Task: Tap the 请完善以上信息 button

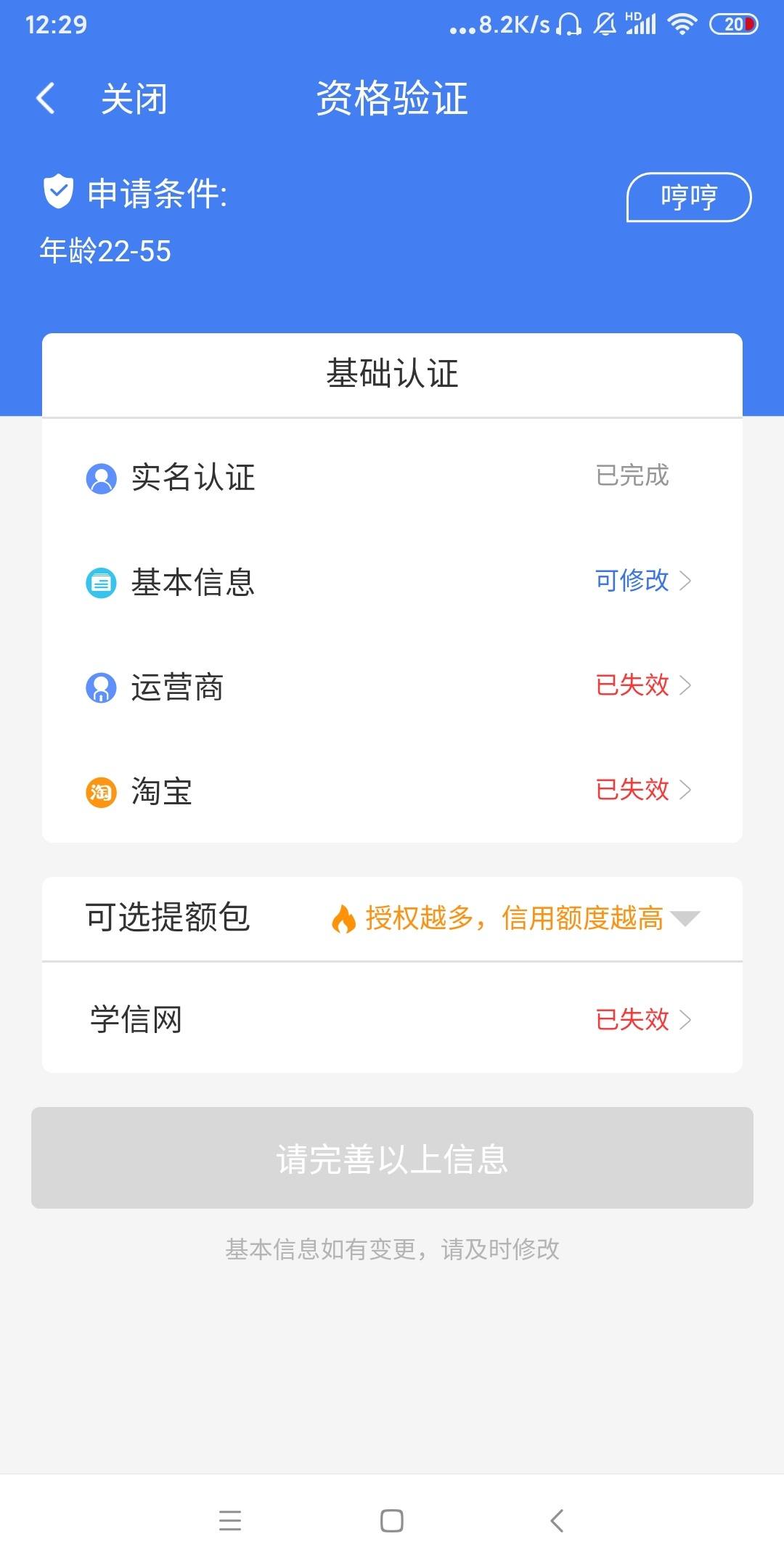Action: tap(392, 1158)
